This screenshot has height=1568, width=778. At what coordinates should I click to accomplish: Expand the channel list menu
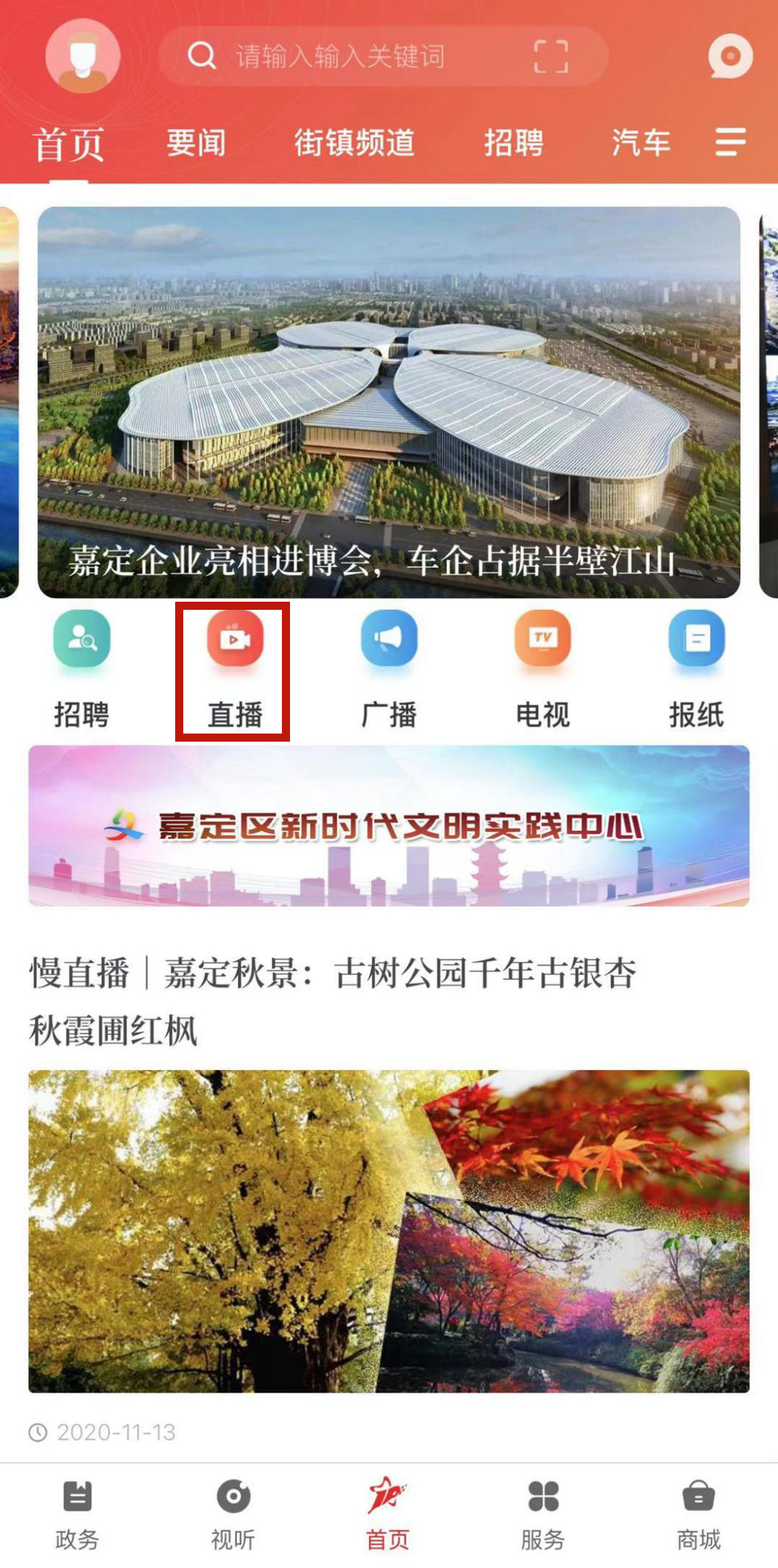(x=730, y=141)
